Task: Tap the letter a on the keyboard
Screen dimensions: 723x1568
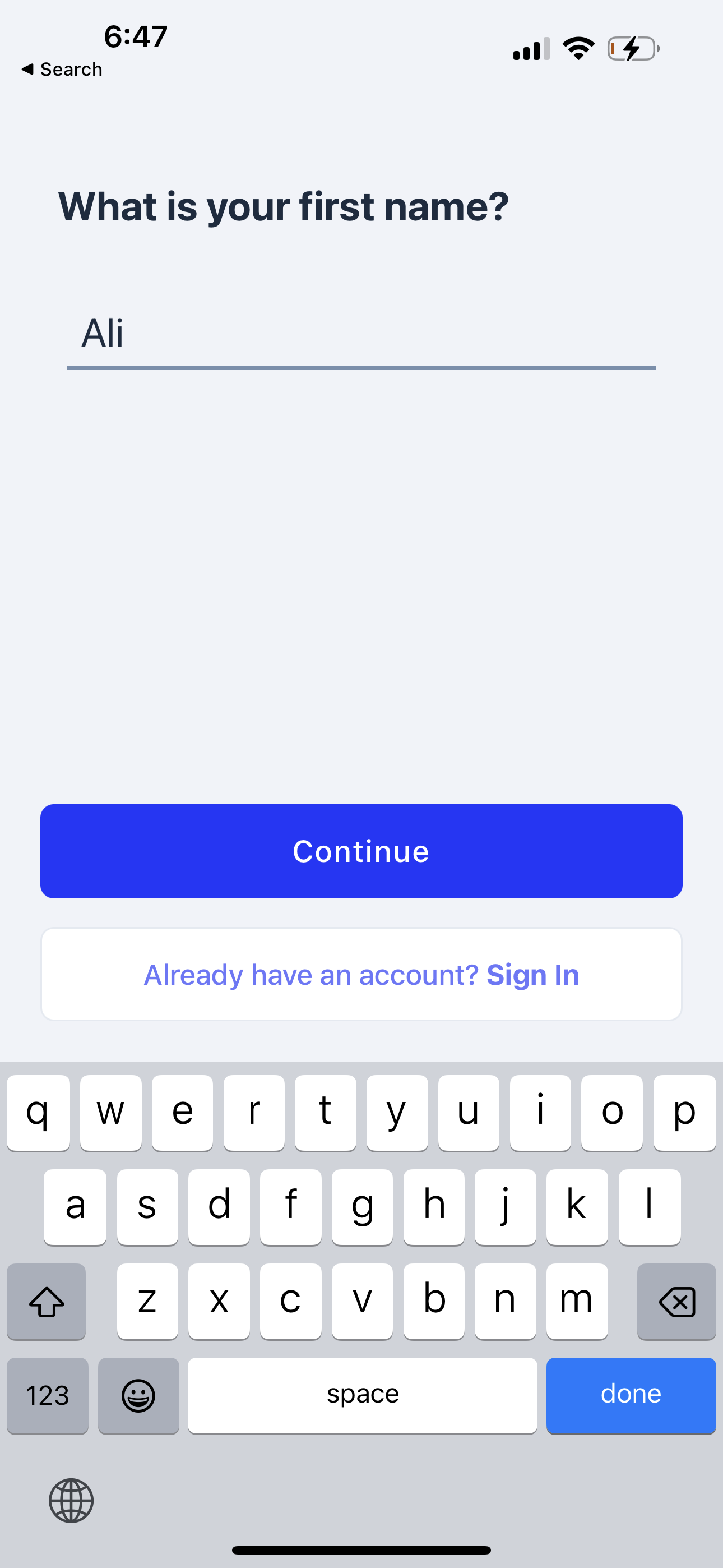Action: point(75,1206)
